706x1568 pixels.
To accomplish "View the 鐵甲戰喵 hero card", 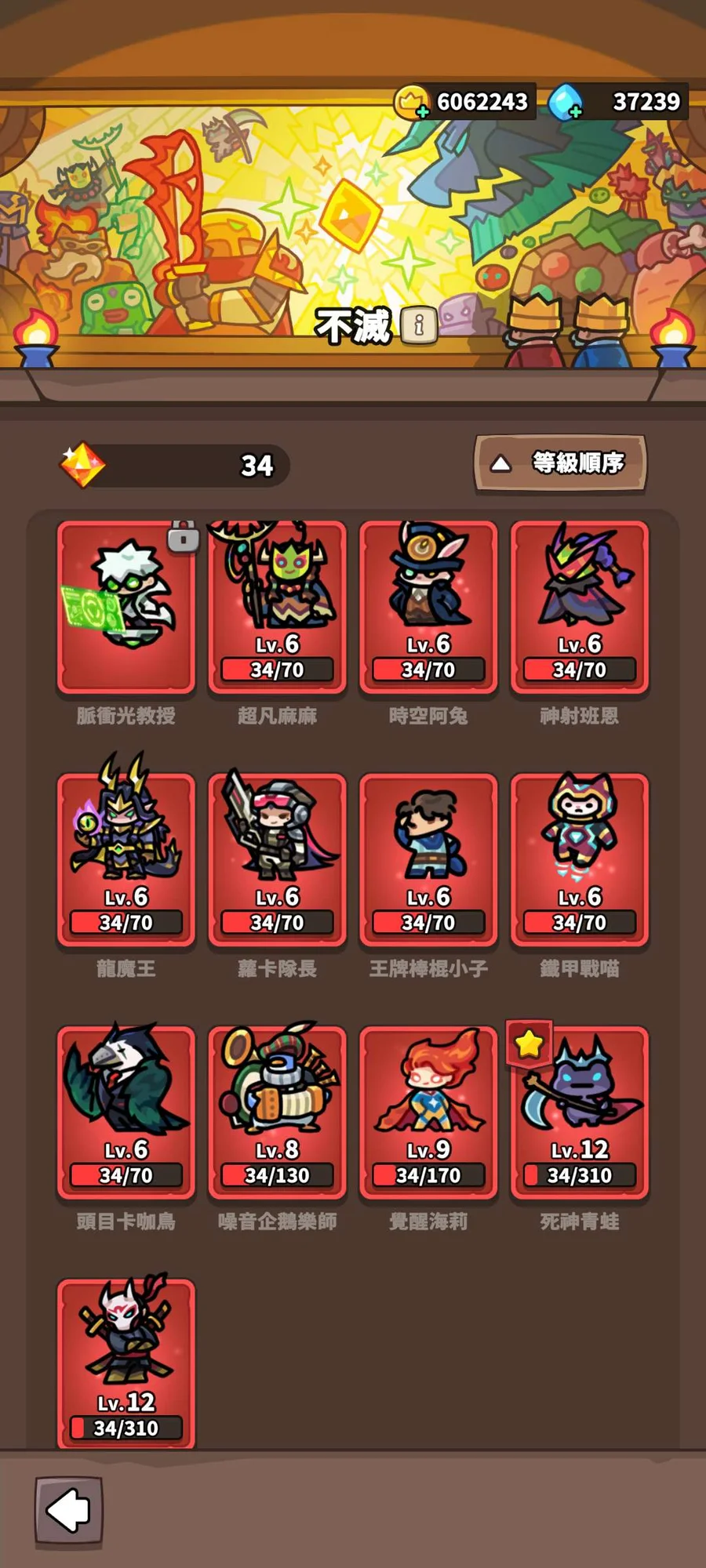I will (580, 859).
